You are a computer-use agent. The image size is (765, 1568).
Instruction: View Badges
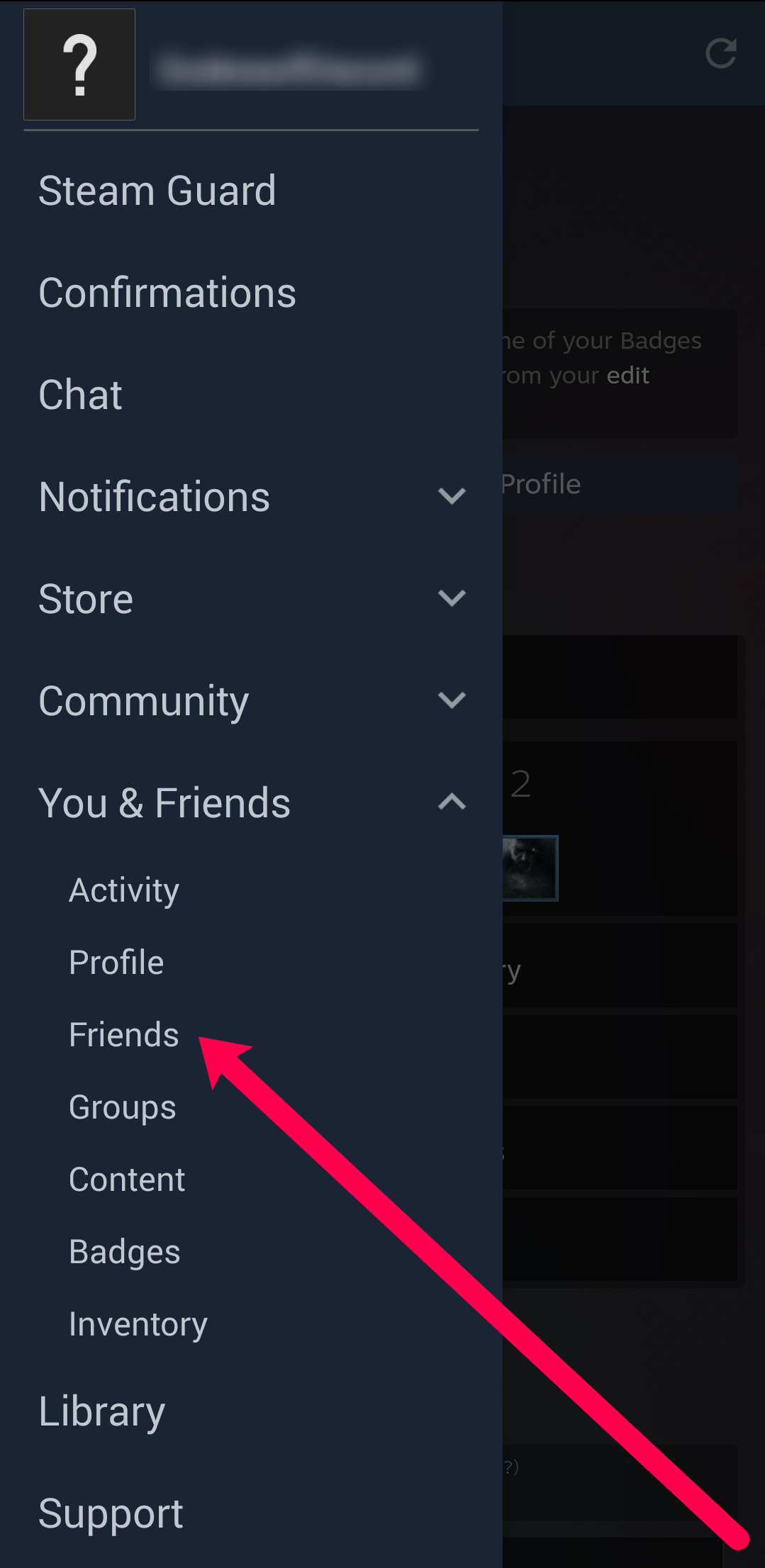(125, 1252)
